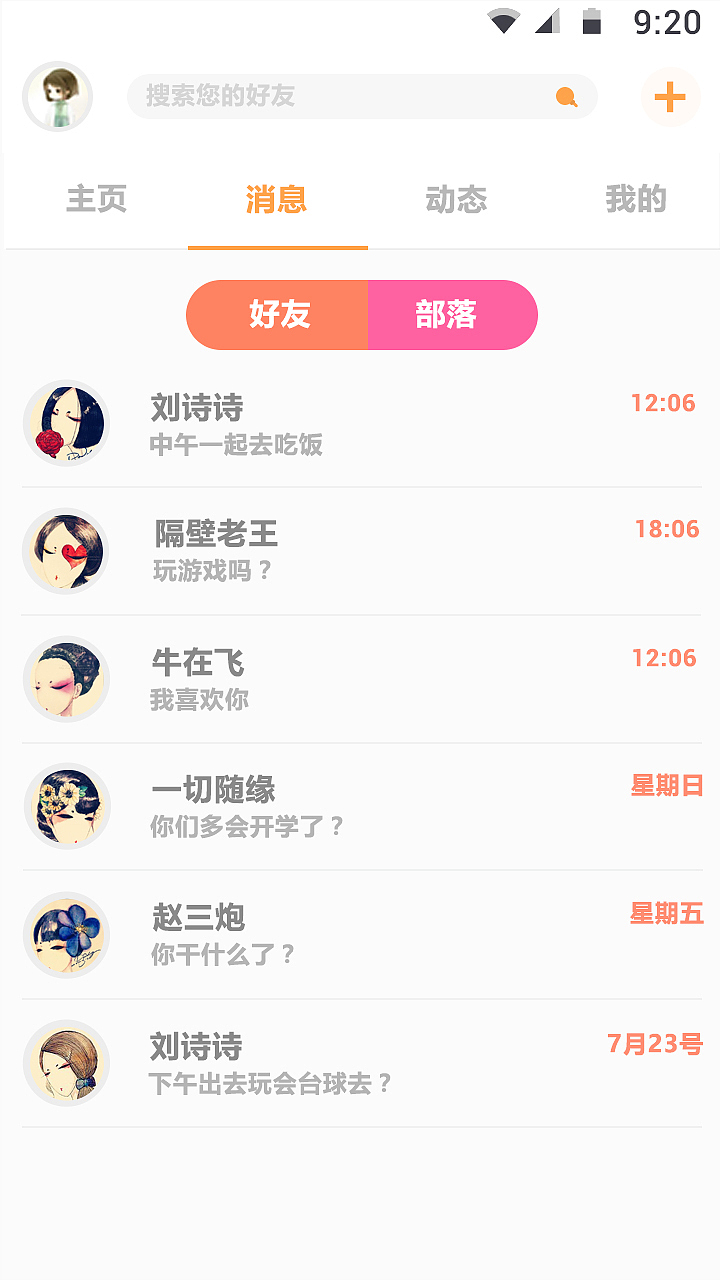Open 刘诗诗's avatar in first chat row
The width and height of the screenshot is (720, 1284).
click(x=66, y=423)
